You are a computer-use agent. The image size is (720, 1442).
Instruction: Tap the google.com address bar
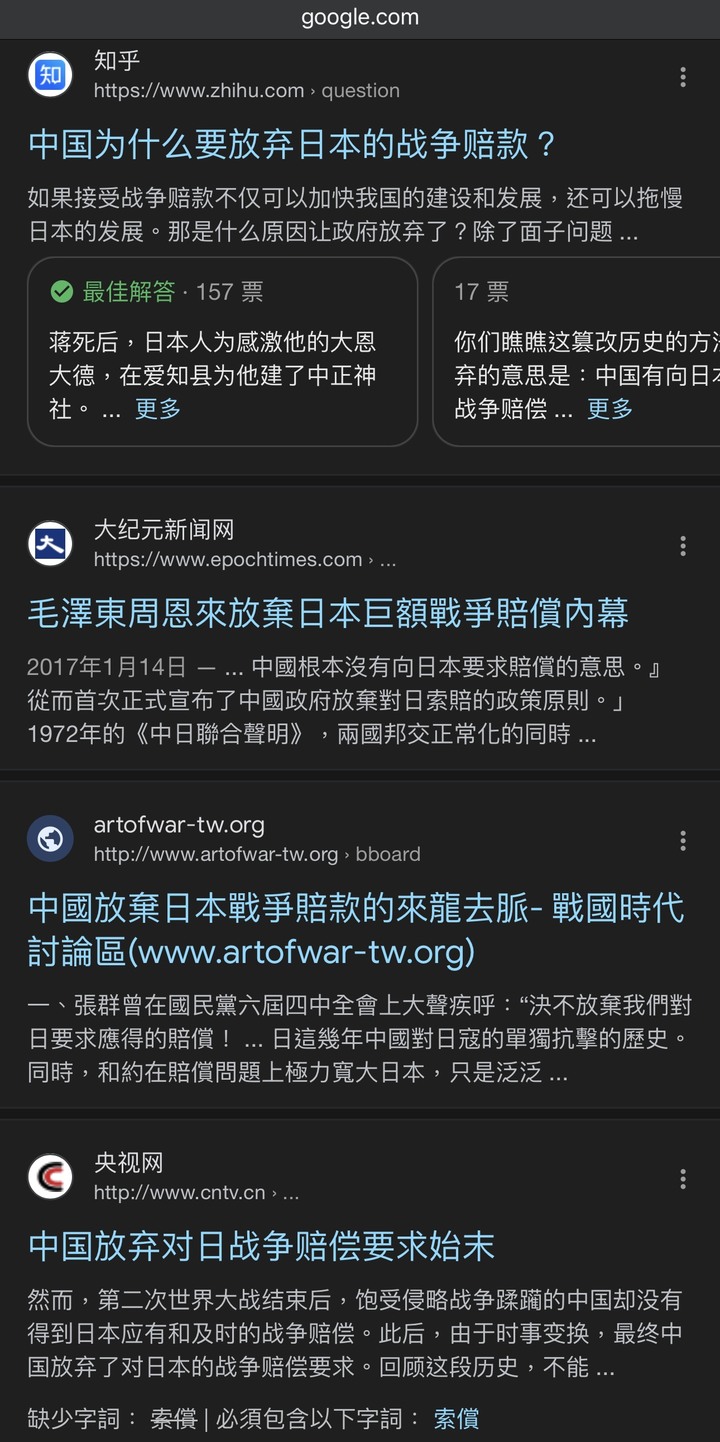(x=360, y=17)
